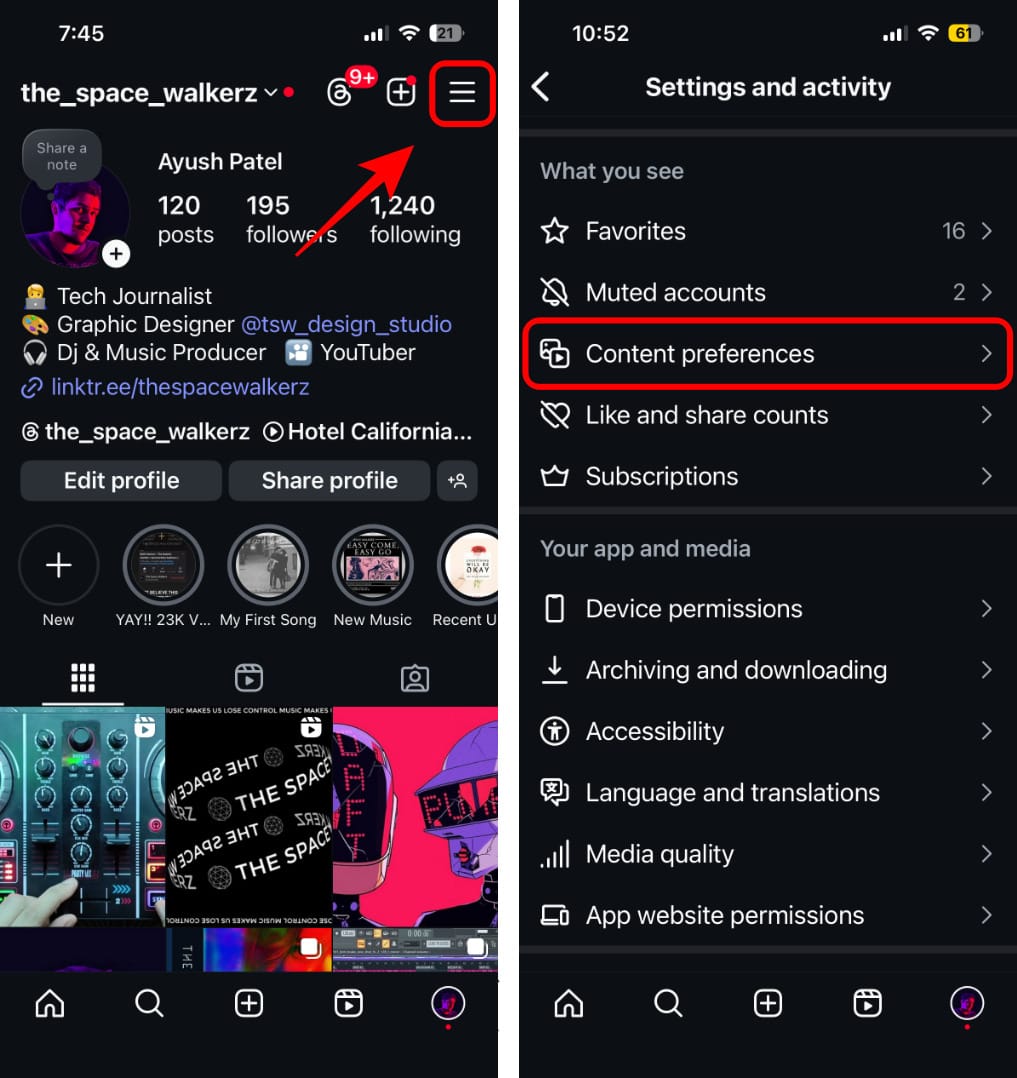Open Favorites settings row
Screen dimensions: 1017x1078
pos(766,232)
